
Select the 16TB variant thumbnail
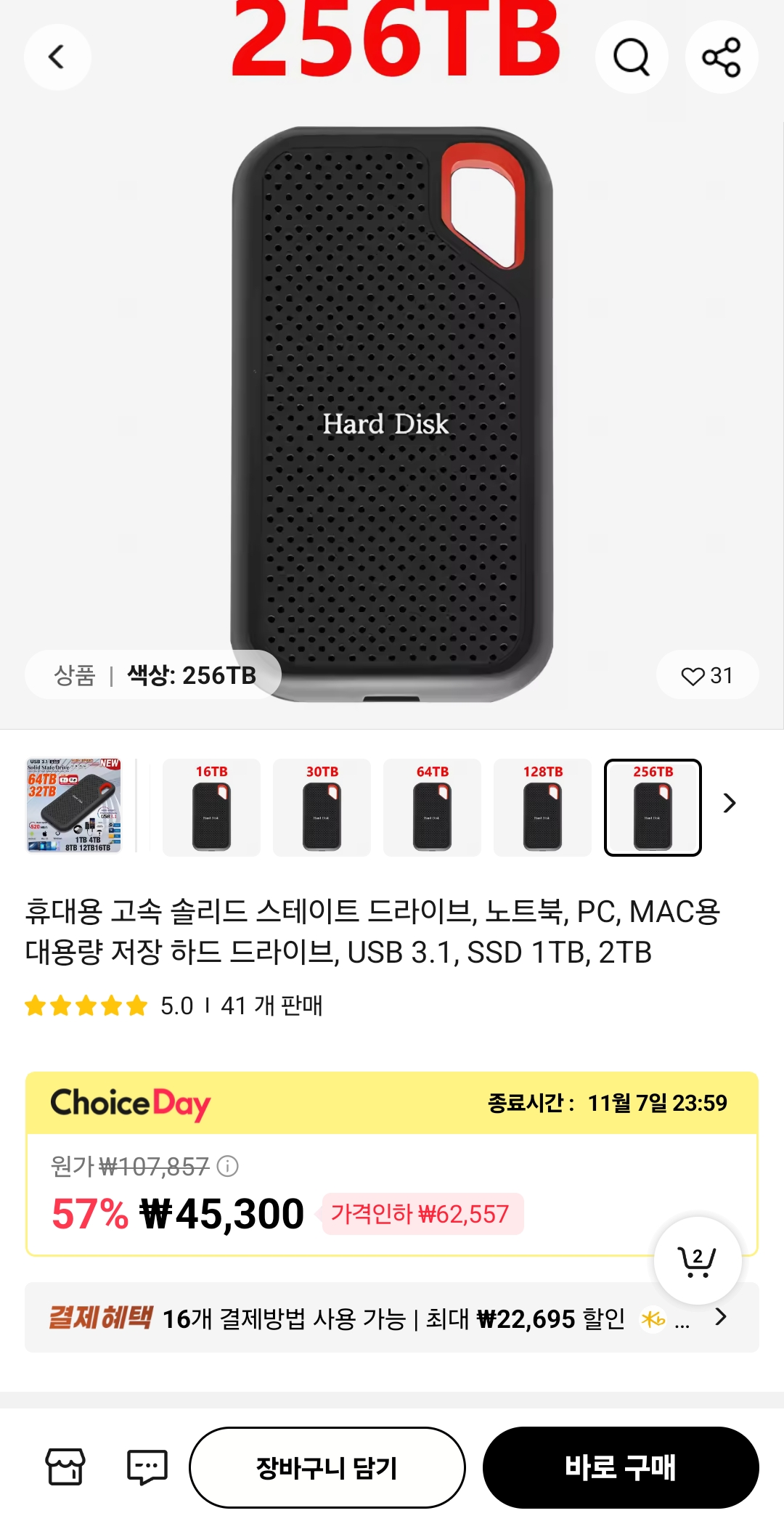211,807
